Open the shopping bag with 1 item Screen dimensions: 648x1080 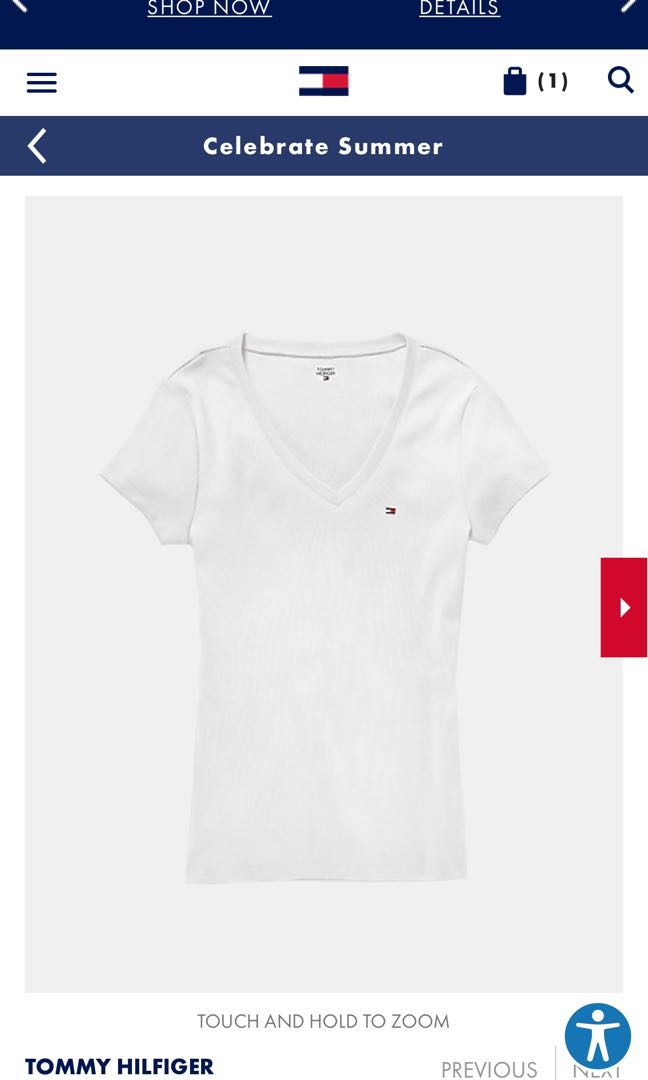(x=534, y=81)
